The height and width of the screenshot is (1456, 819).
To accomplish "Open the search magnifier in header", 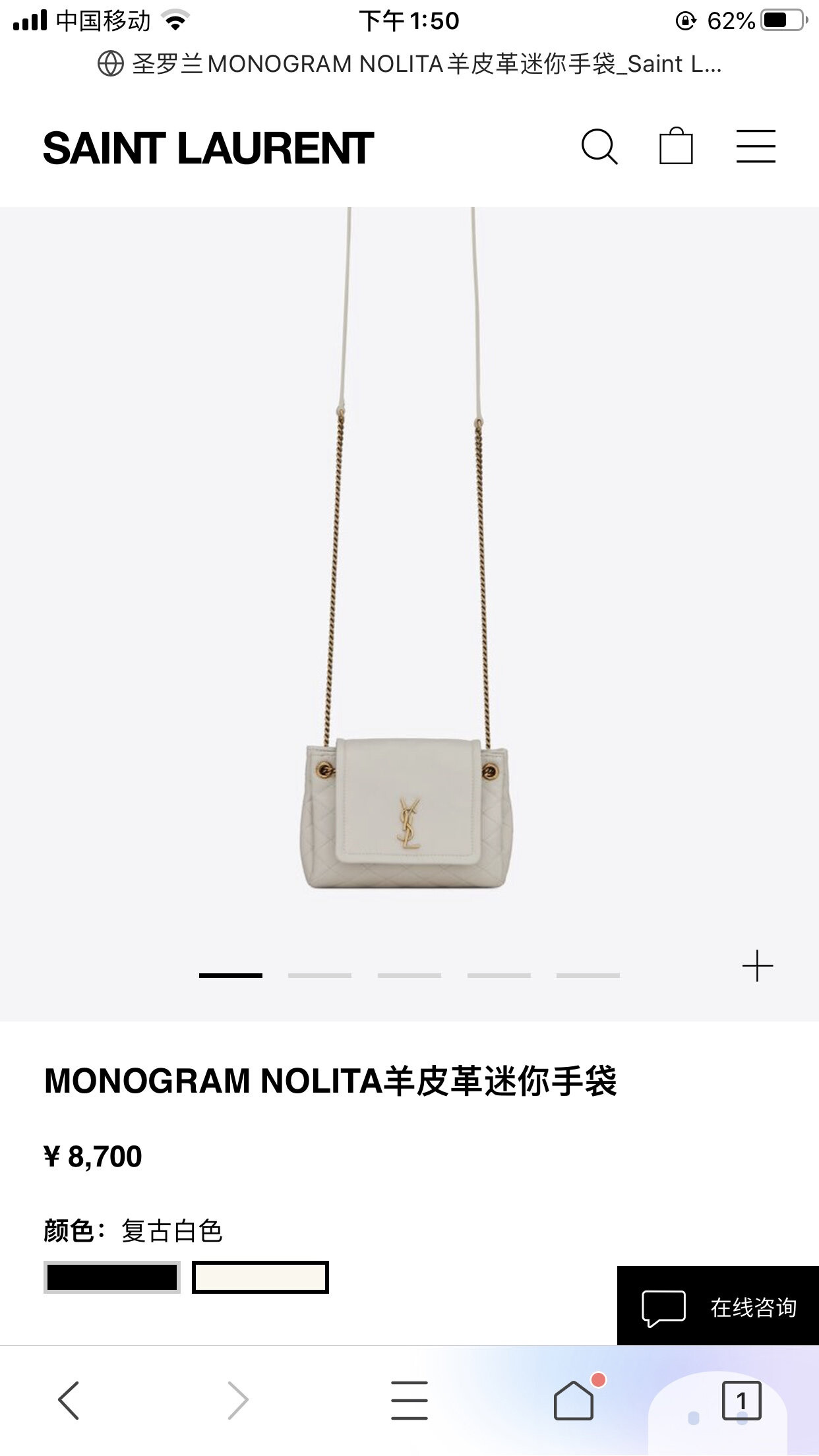I will [x=599, y=146].
